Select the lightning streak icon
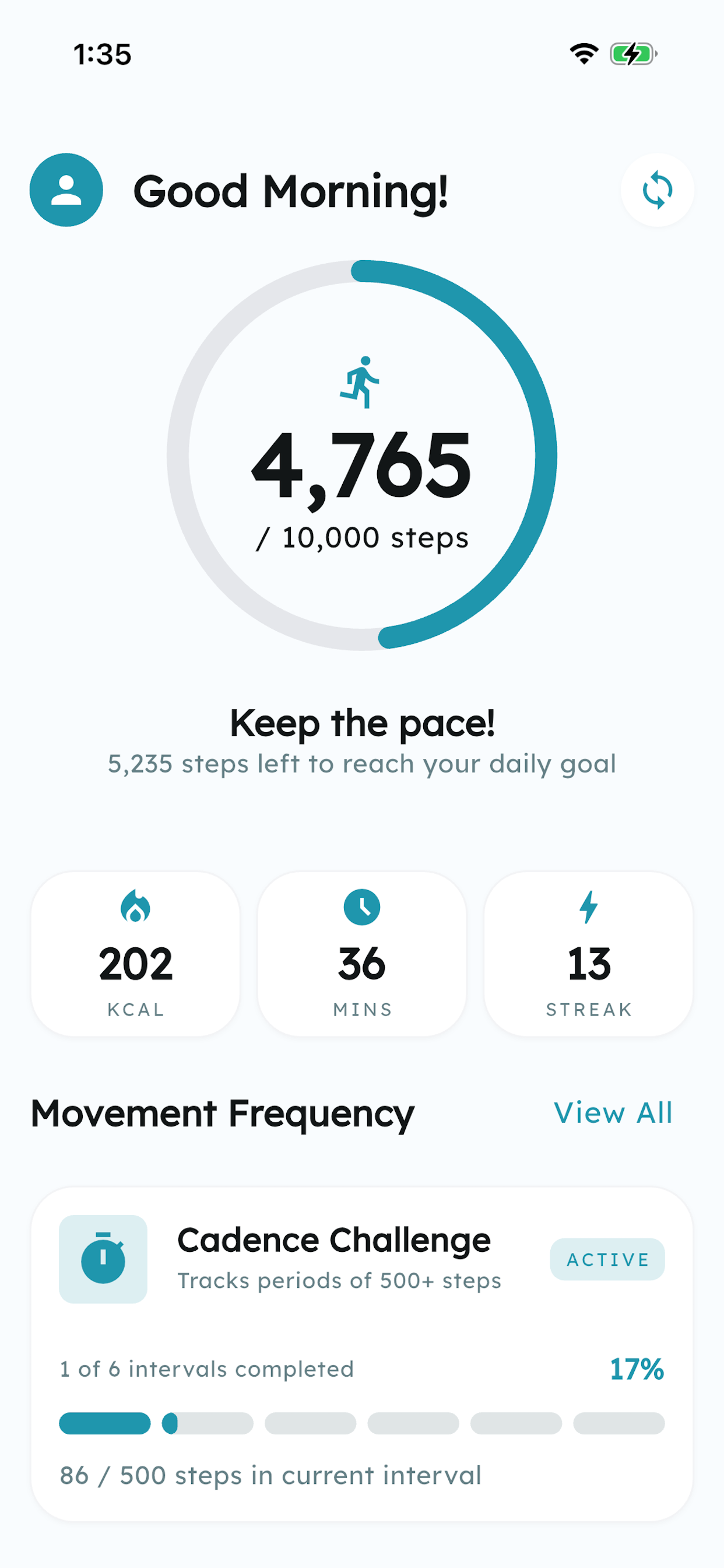724x1568 pixels. pyautogui.click(x=589, y=907)
